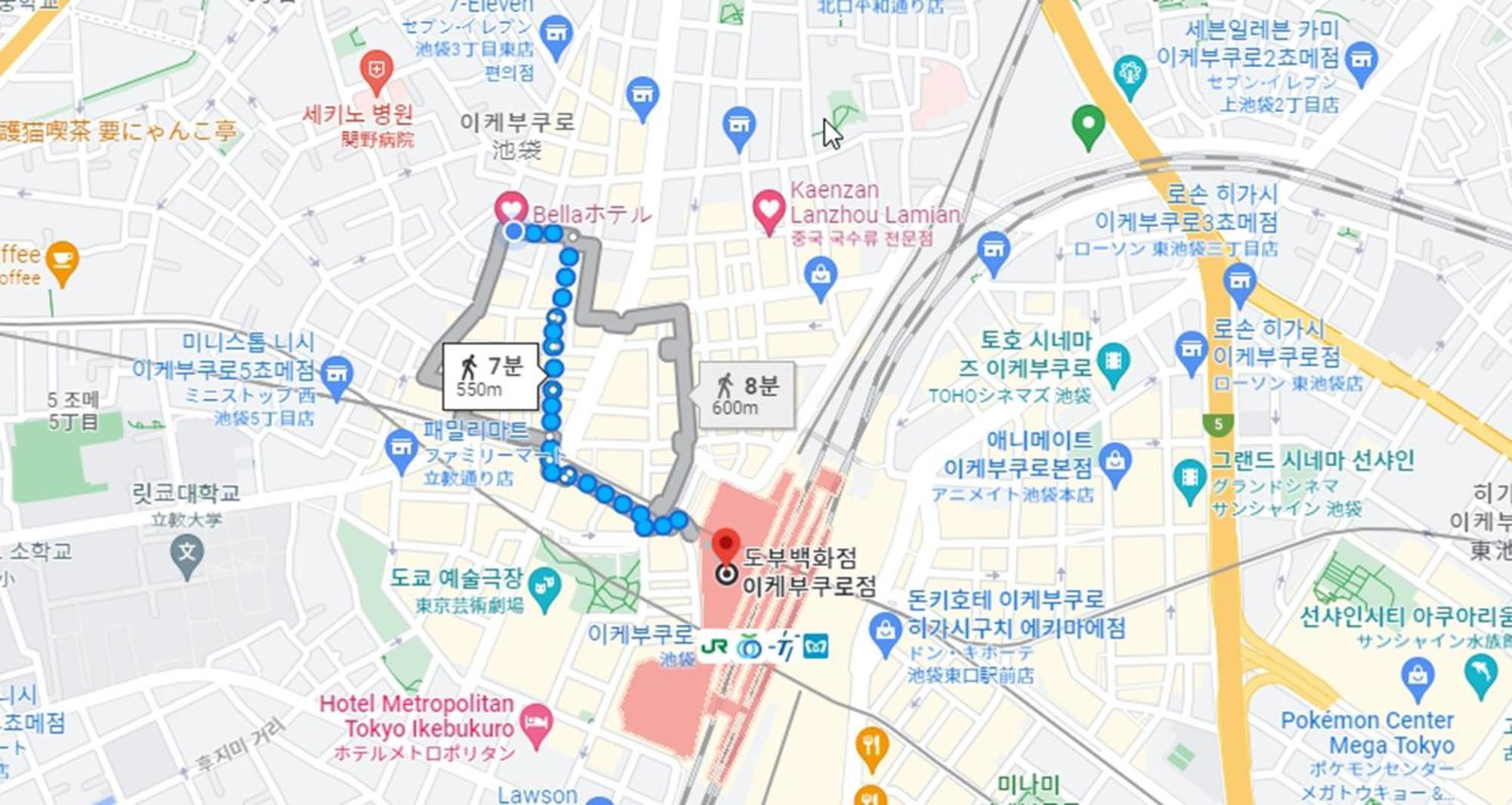Open the 세키노 병원 hospital marker

tap(376, 70)
